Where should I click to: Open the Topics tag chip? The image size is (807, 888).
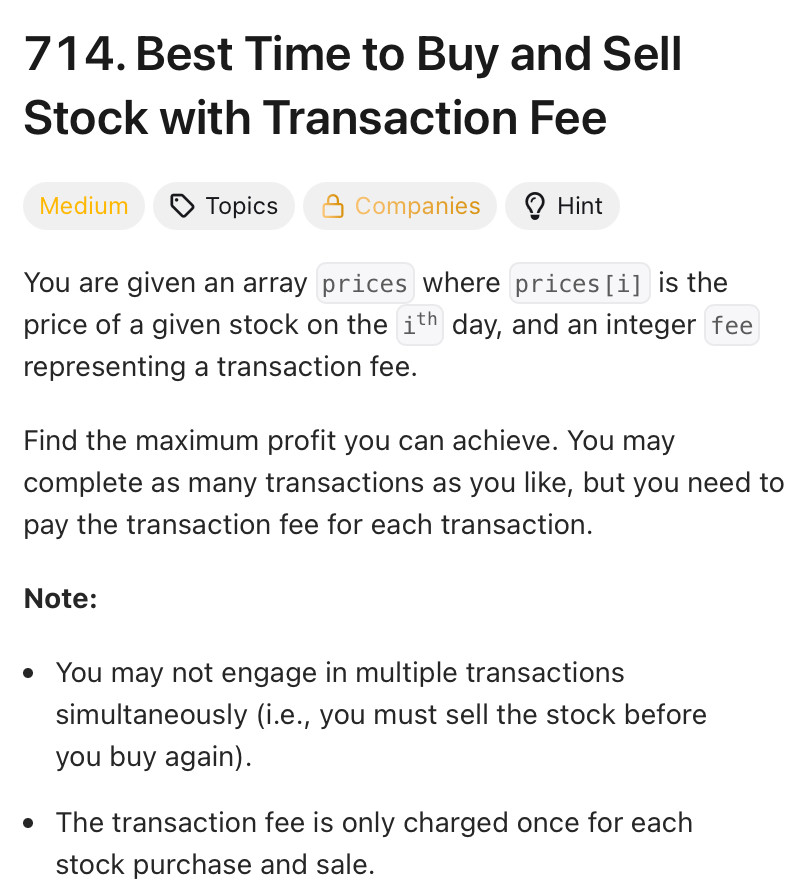224,206
